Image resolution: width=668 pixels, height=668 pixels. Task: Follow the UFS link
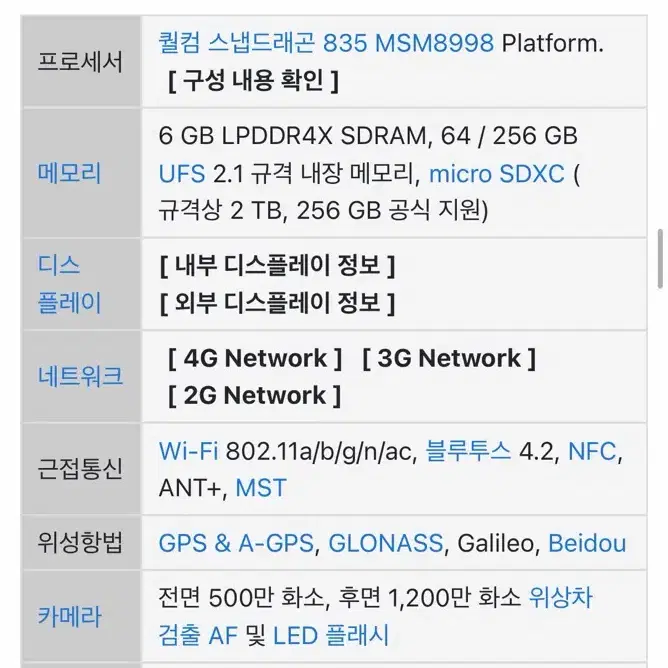[182, 174]
